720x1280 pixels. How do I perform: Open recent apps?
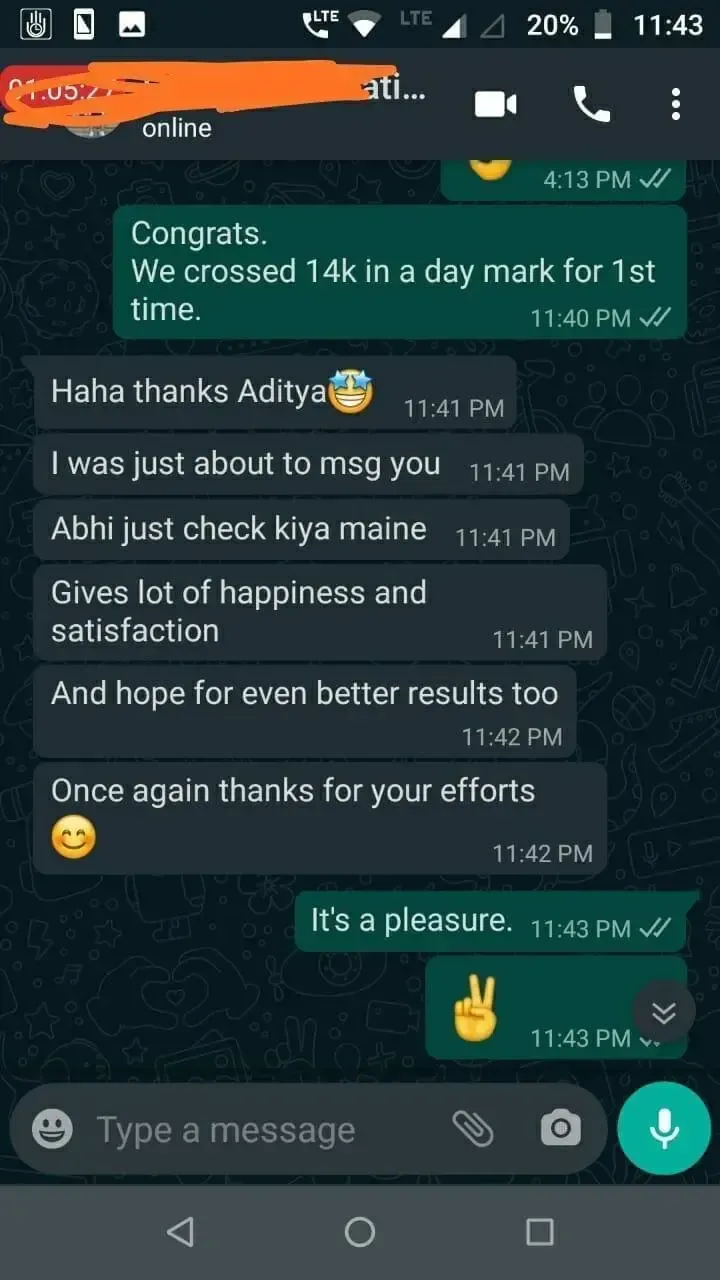[540, 1231]
